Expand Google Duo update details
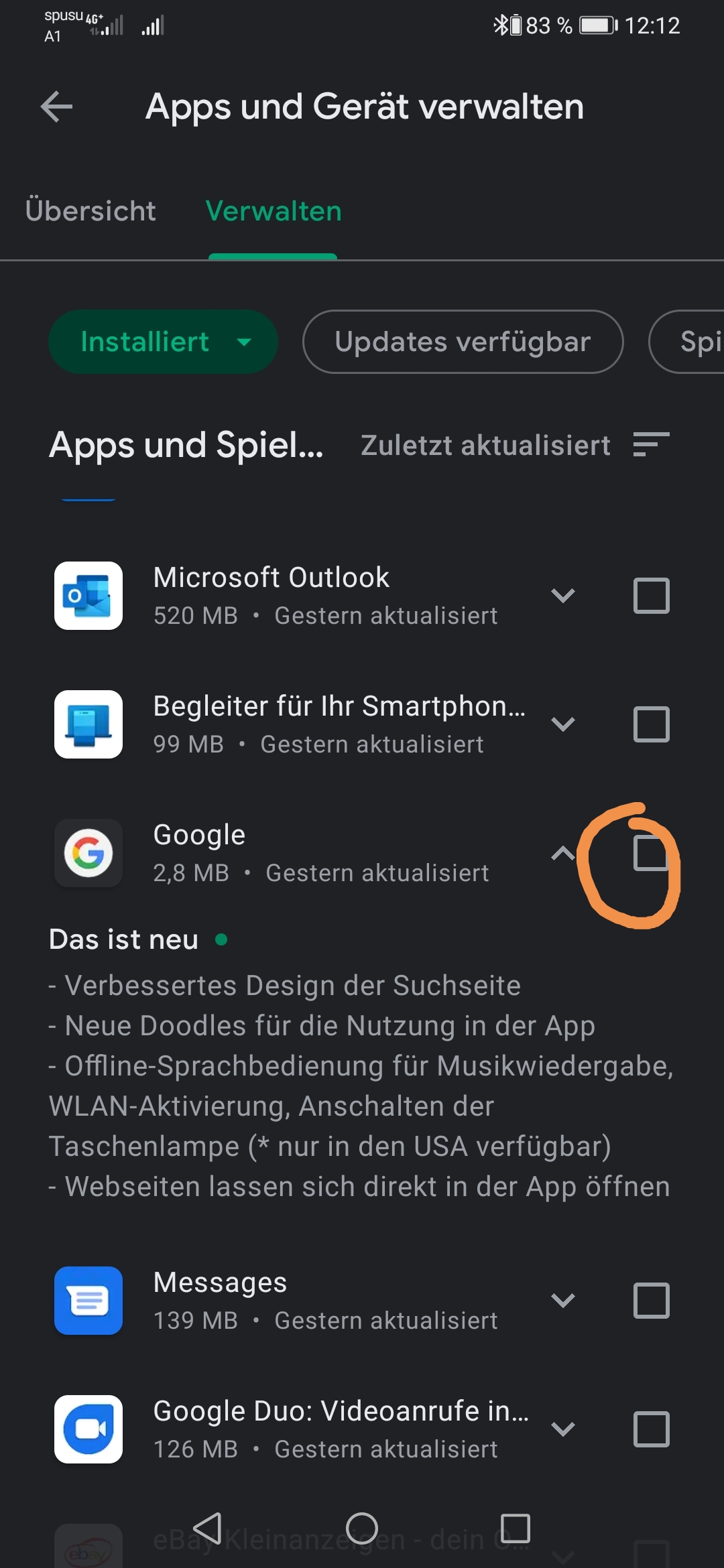The image size is (724, 1568). (562, 1429)
